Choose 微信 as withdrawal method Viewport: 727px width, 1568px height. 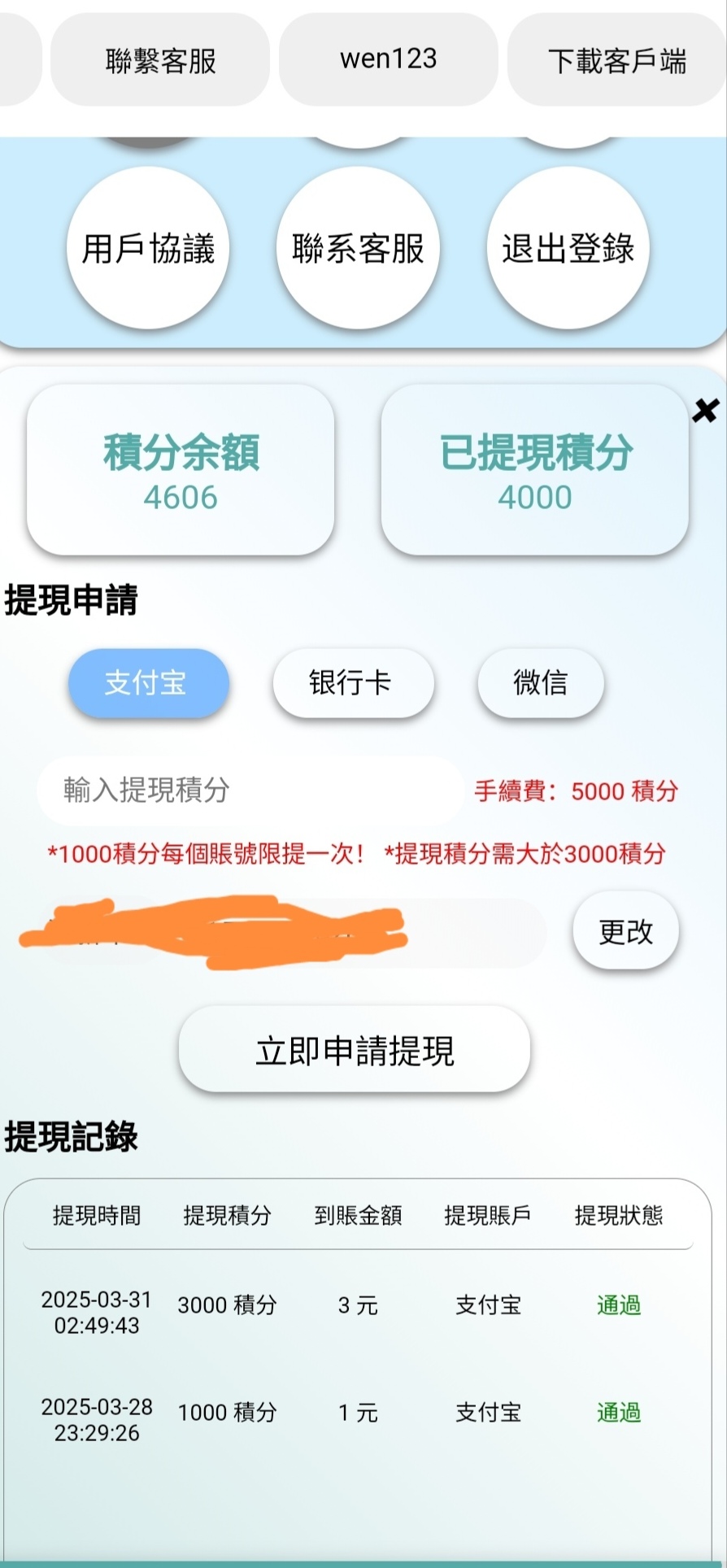point(540,682)
